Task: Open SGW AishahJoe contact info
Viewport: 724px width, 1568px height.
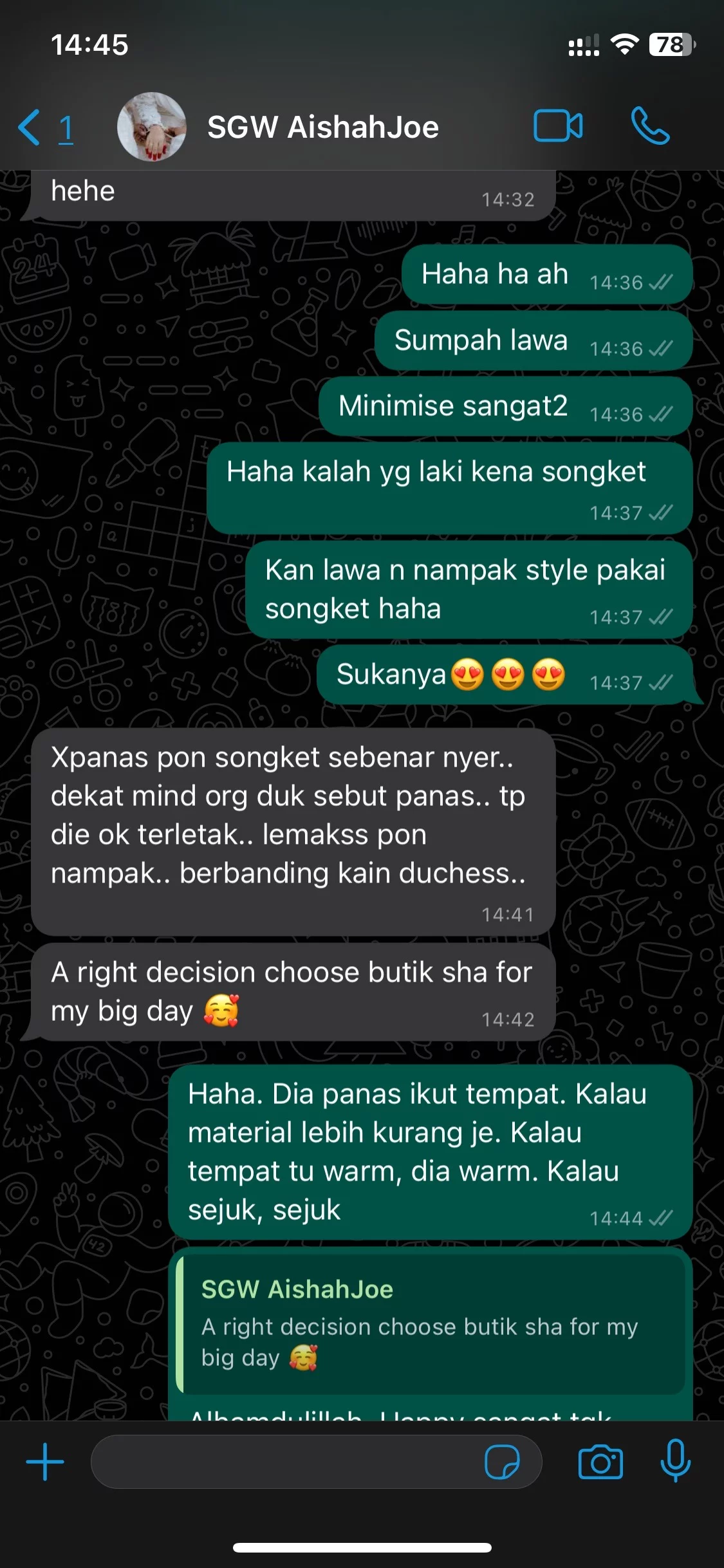Action: [322, 127]
